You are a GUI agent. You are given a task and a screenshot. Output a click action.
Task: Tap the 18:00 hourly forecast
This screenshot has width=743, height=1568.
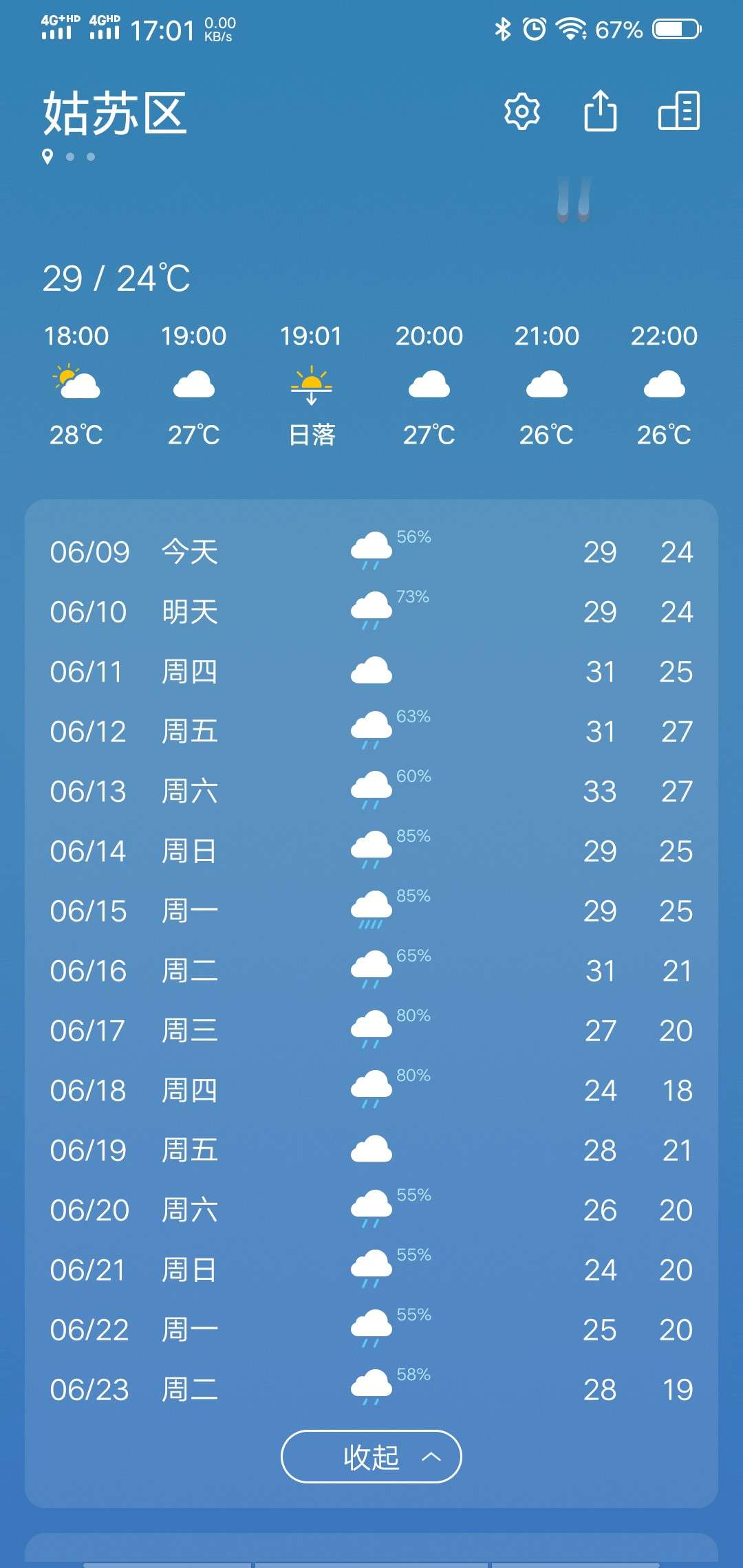[76, 385]
